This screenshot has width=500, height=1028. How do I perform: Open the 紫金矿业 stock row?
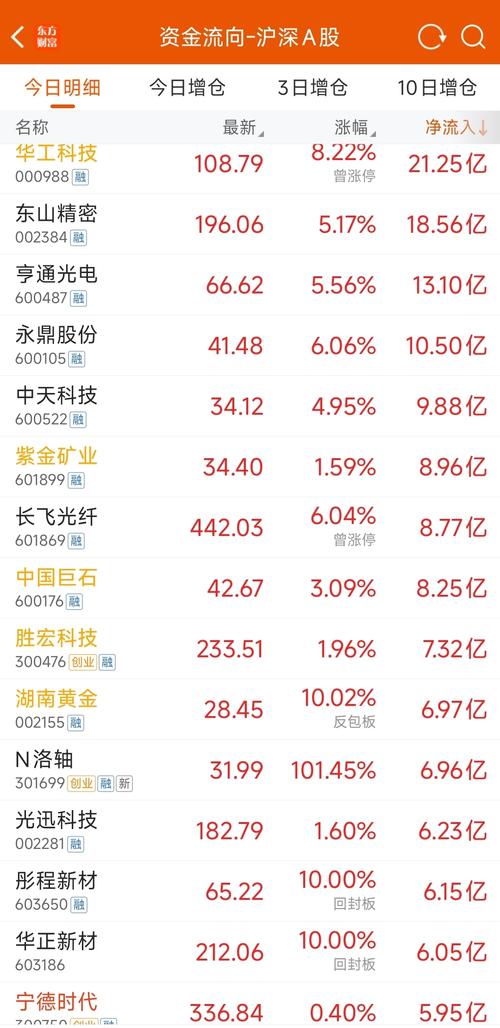coord(250,467)
